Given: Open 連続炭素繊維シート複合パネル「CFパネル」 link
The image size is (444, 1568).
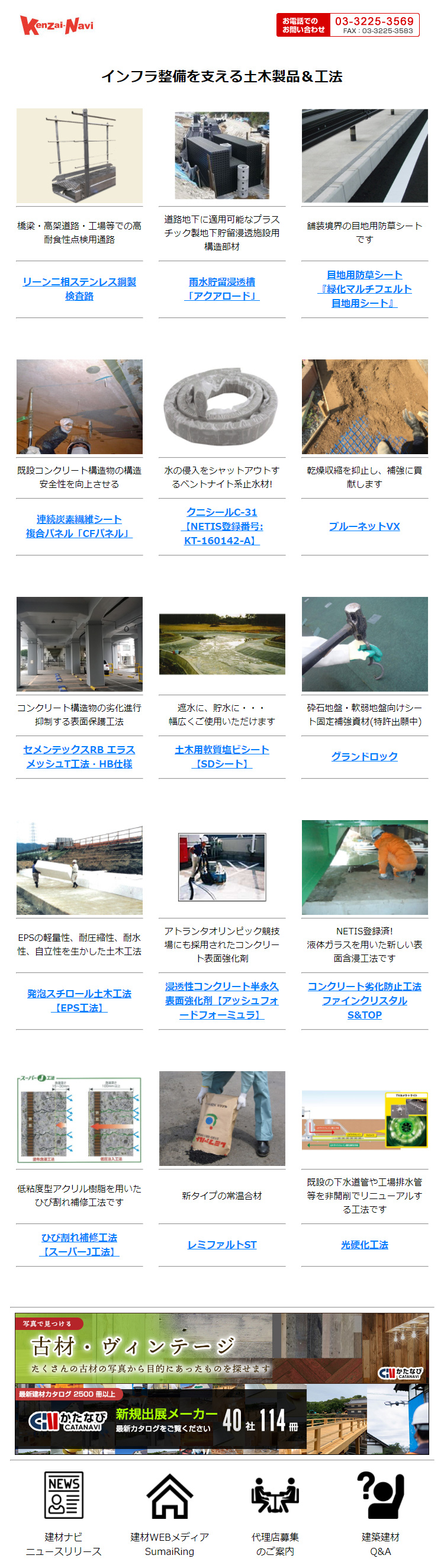Looking at the screenshot, I should click(79, 526).
